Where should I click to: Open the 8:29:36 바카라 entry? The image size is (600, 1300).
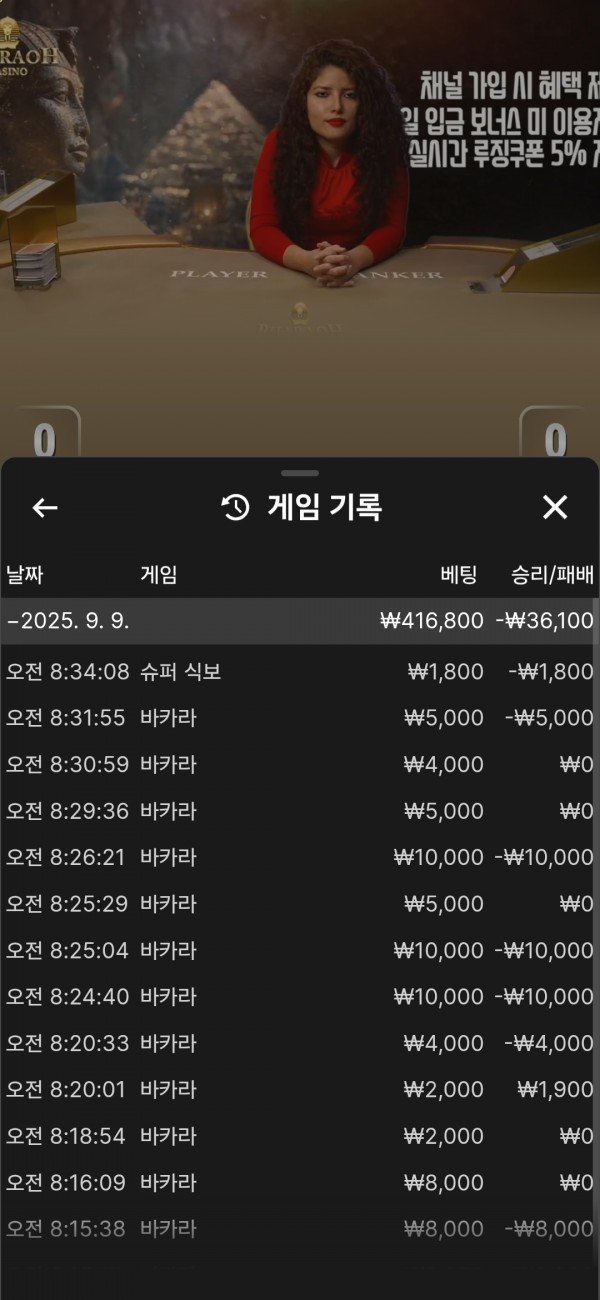(299, 811)
